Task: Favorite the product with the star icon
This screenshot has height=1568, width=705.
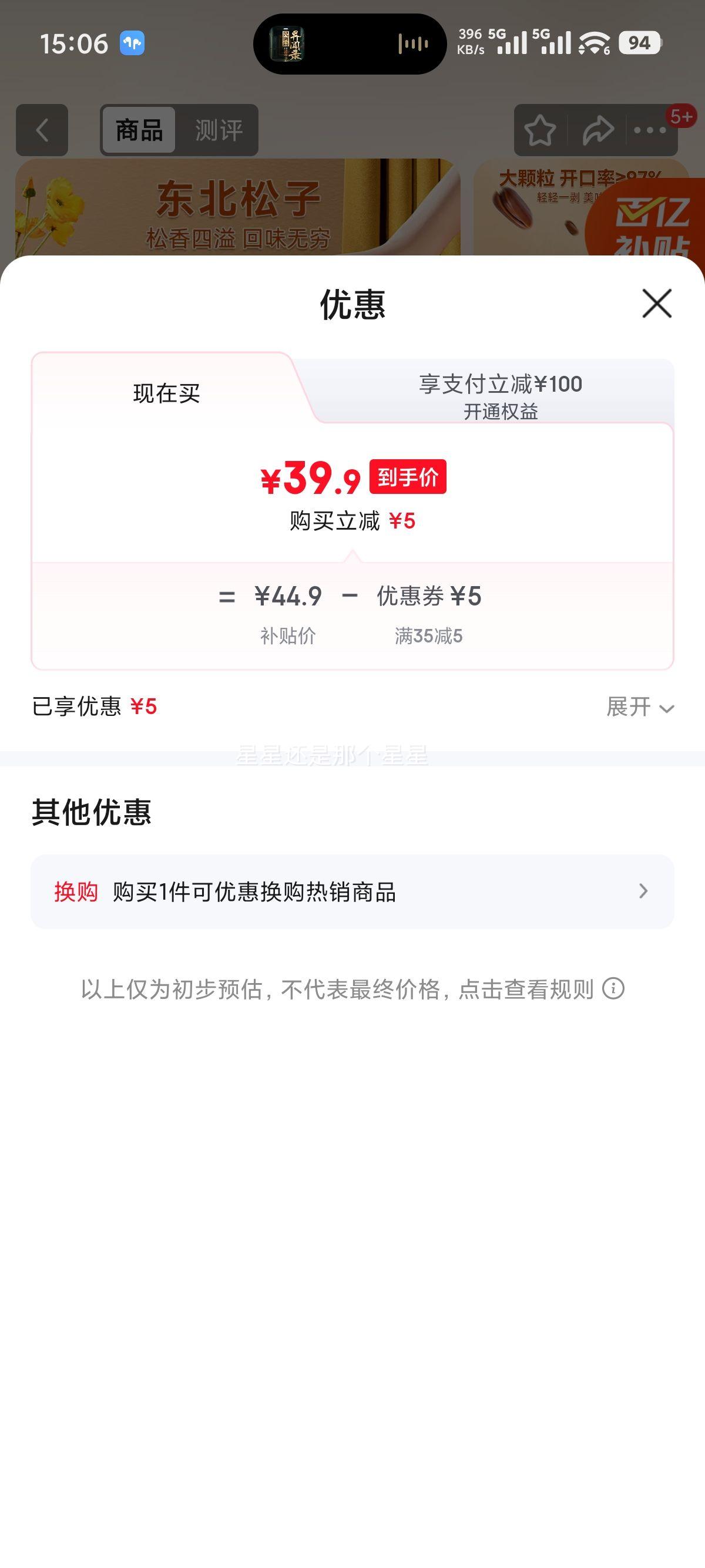Action: pyautogui.click(x=538, y=130)
